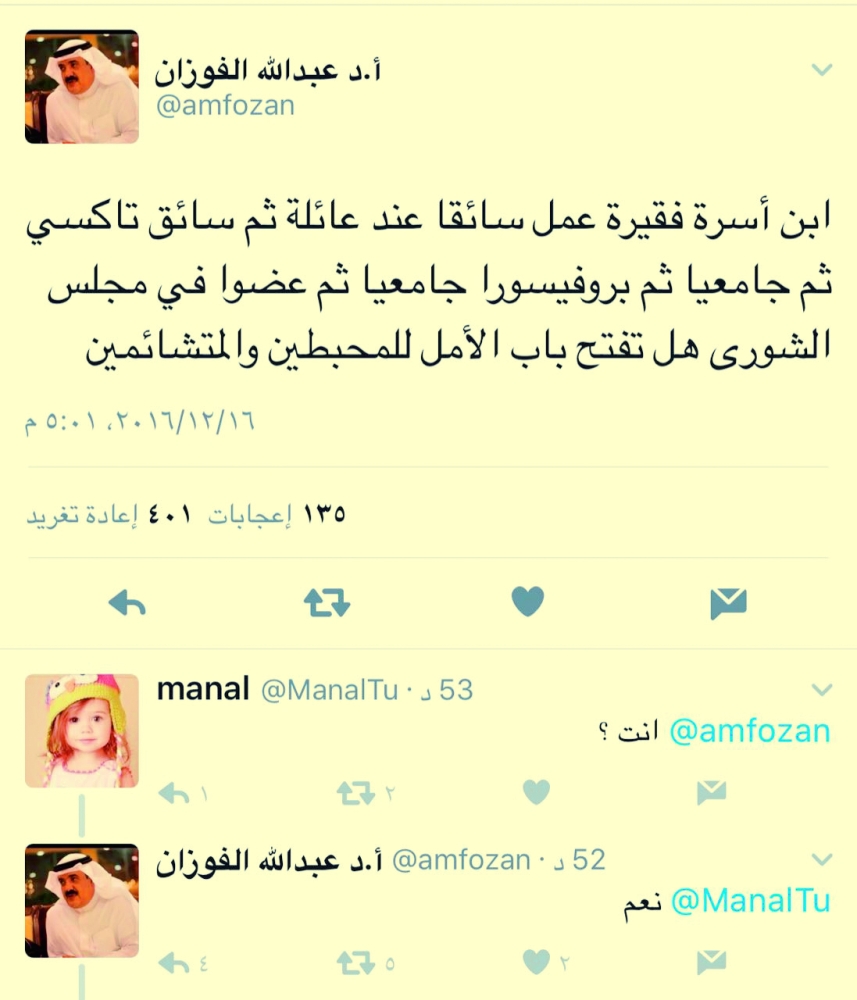Open the @amfozan handle under the author's name
The width and height of the screenshot is (857, 1000).
point(225,106)
